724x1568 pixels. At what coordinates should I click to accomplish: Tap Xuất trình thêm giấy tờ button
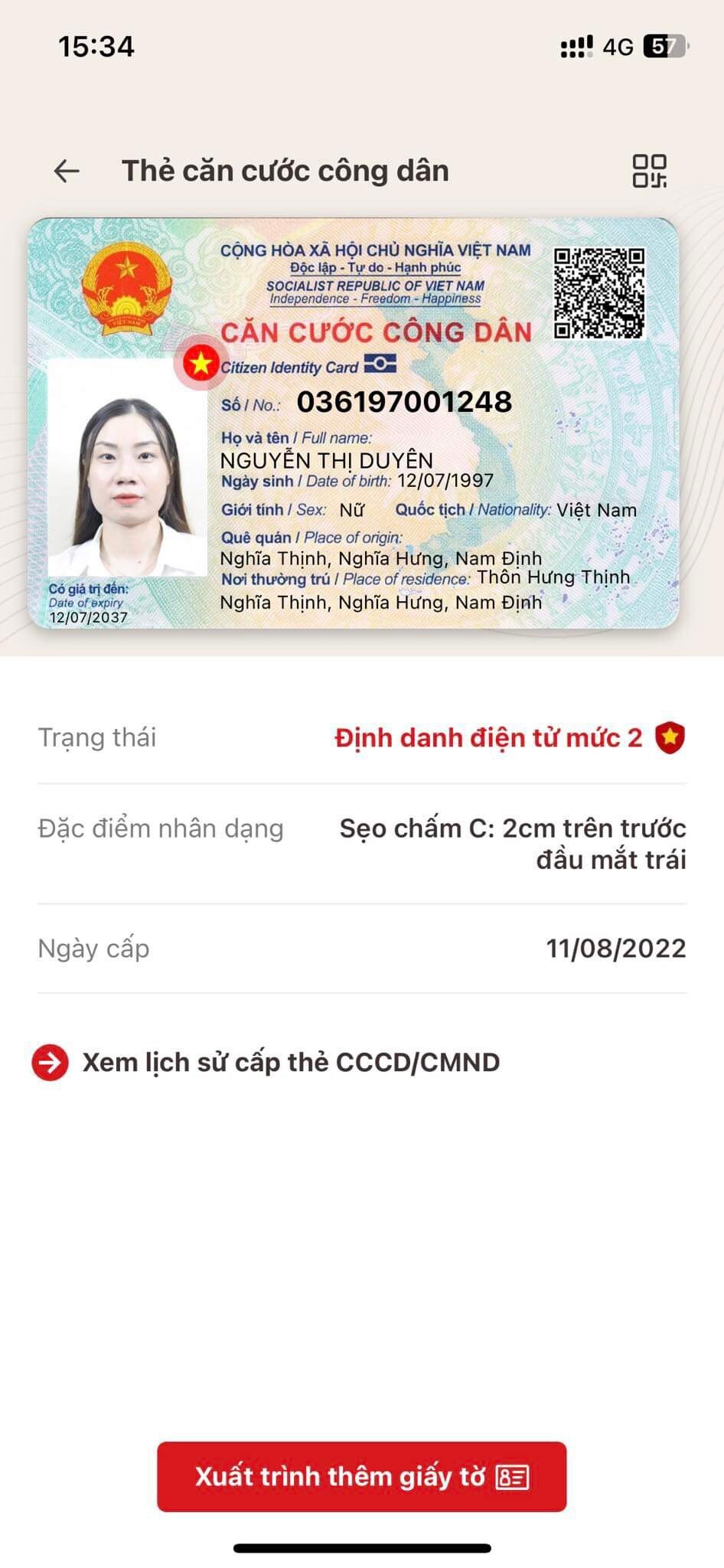coord(361,1477)
